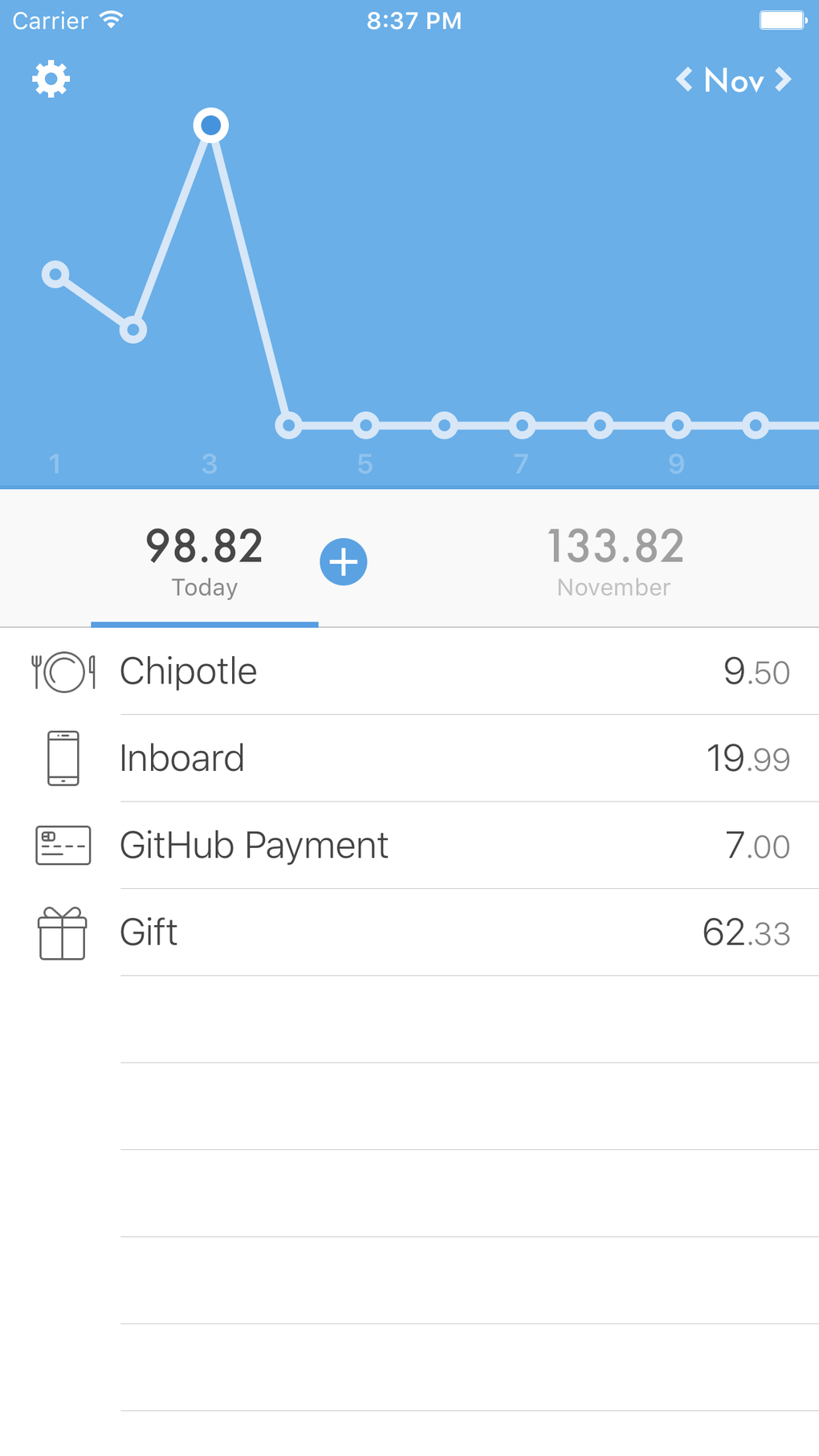Click the phone icon next to Inboard

coord(63,758)
